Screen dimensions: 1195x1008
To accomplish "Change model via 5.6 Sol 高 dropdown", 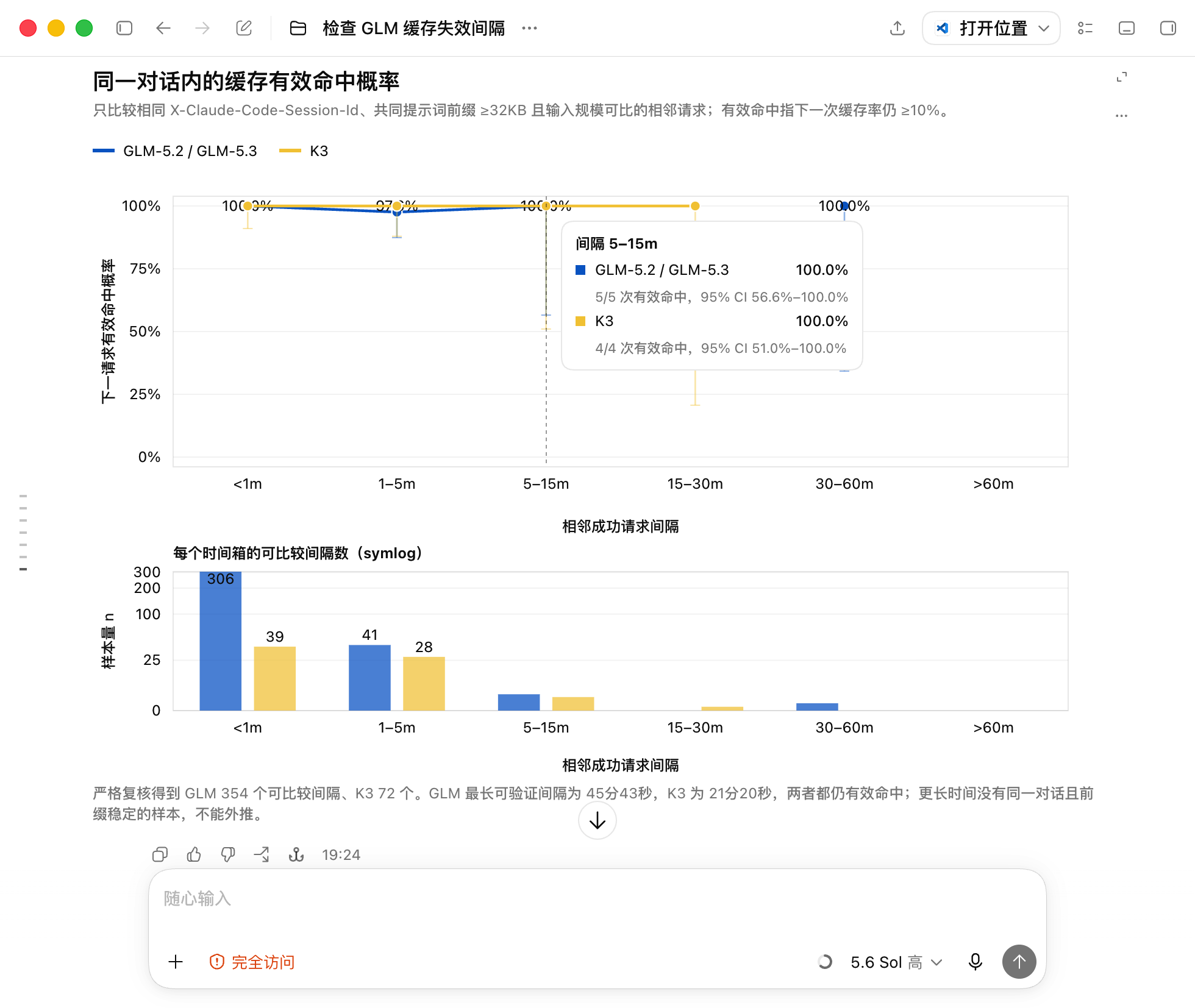I will pos(896,962).
